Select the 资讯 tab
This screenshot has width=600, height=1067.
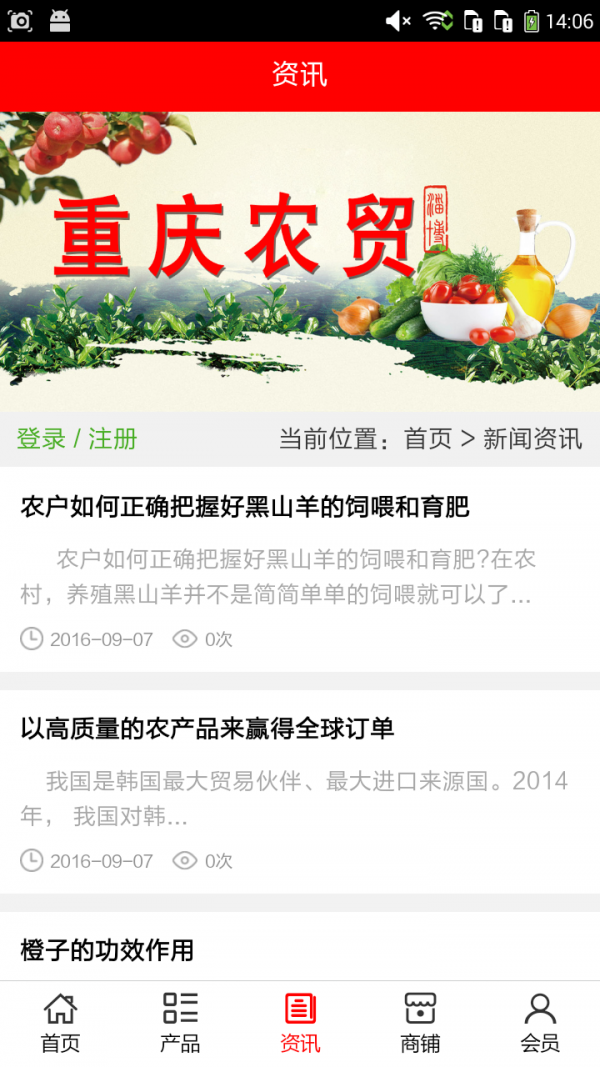click(300, 1023)
